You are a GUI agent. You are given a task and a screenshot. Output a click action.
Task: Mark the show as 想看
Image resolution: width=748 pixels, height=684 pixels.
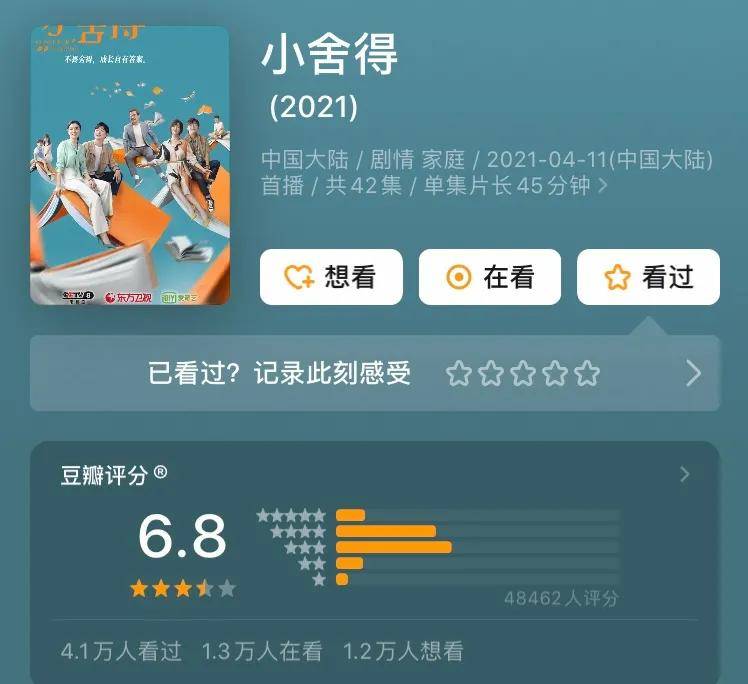[x=331, y=277]
